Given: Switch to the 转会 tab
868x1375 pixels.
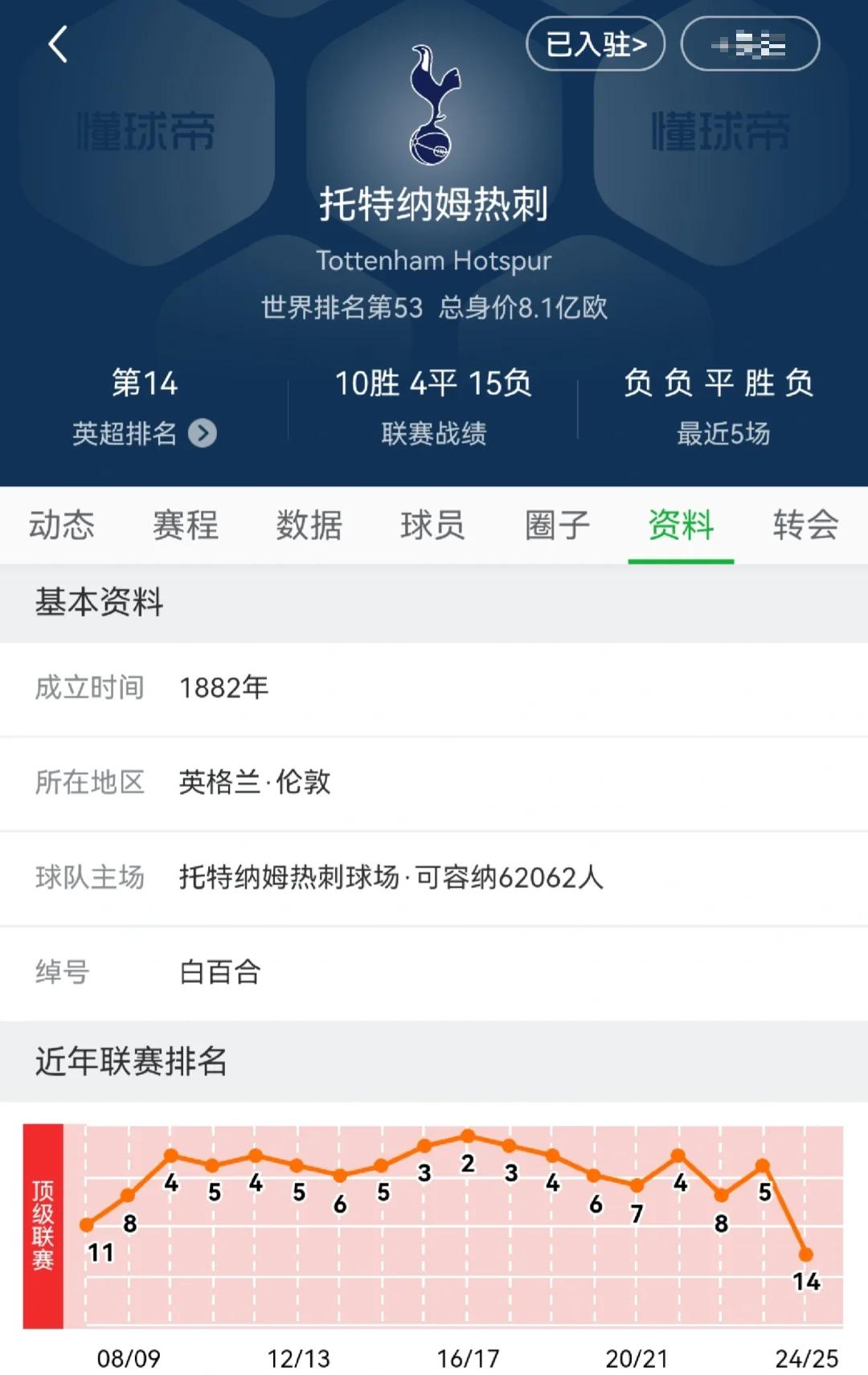Looking at the screenshot, I should pyautogui.click(x=804, y=526).
